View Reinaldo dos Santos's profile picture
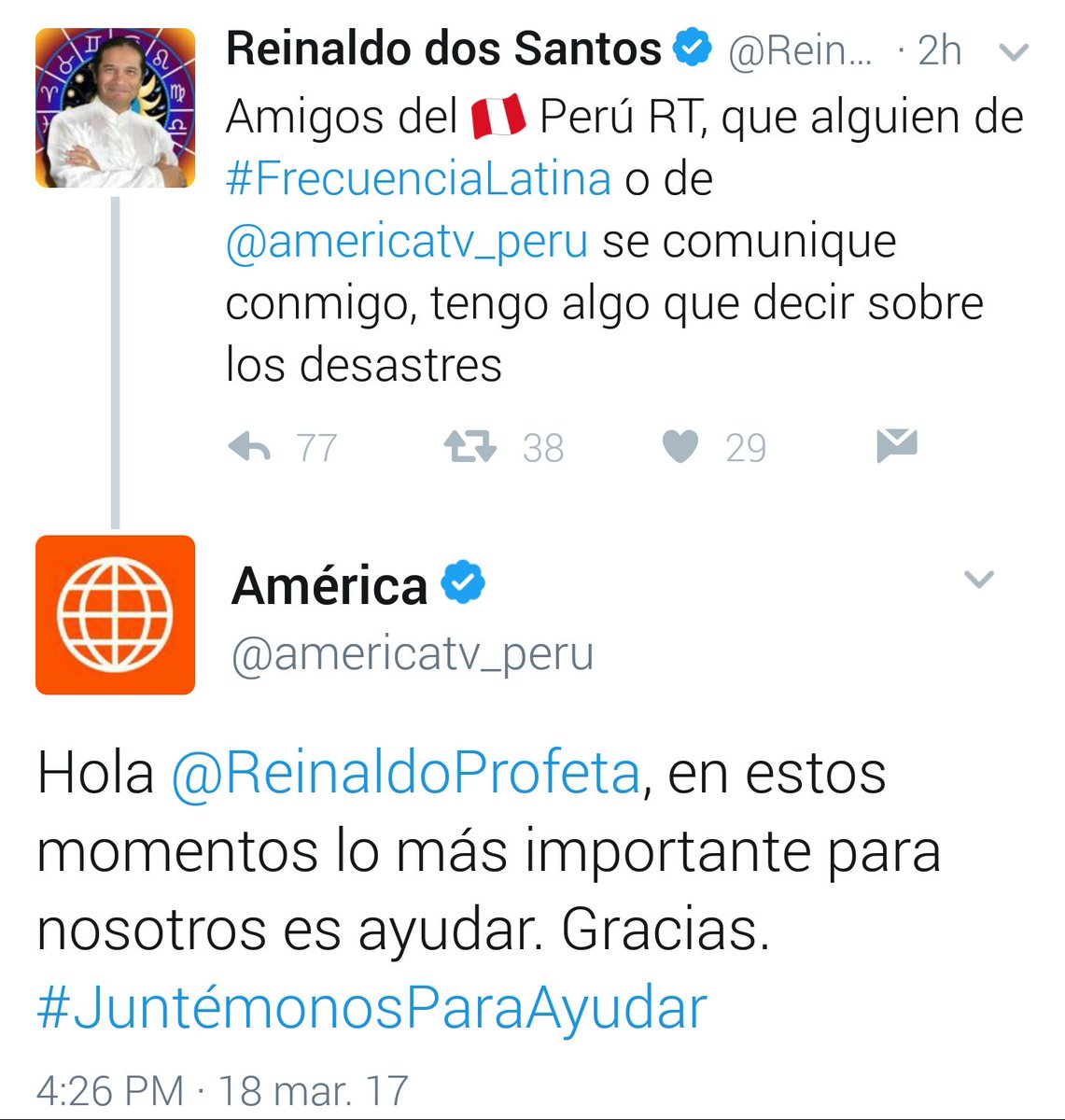Image resolution: width=1065 pixels, height=1120 pixels. click(x=115, y=107)
